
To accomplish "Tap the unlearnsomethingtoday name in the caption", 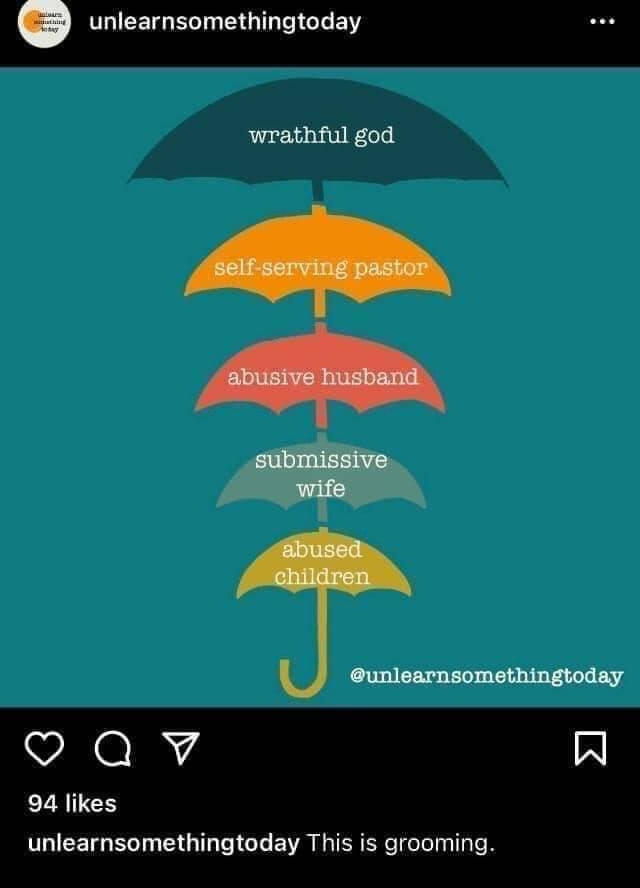I will [163, 843].
